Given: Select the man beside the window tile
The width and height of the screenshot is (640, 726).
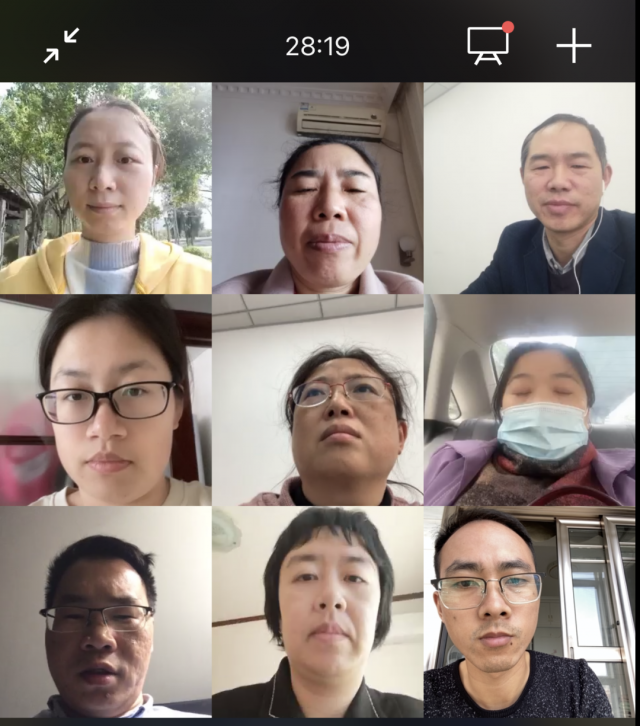Looking at the screenshot, I should click(x=530, y=612).
